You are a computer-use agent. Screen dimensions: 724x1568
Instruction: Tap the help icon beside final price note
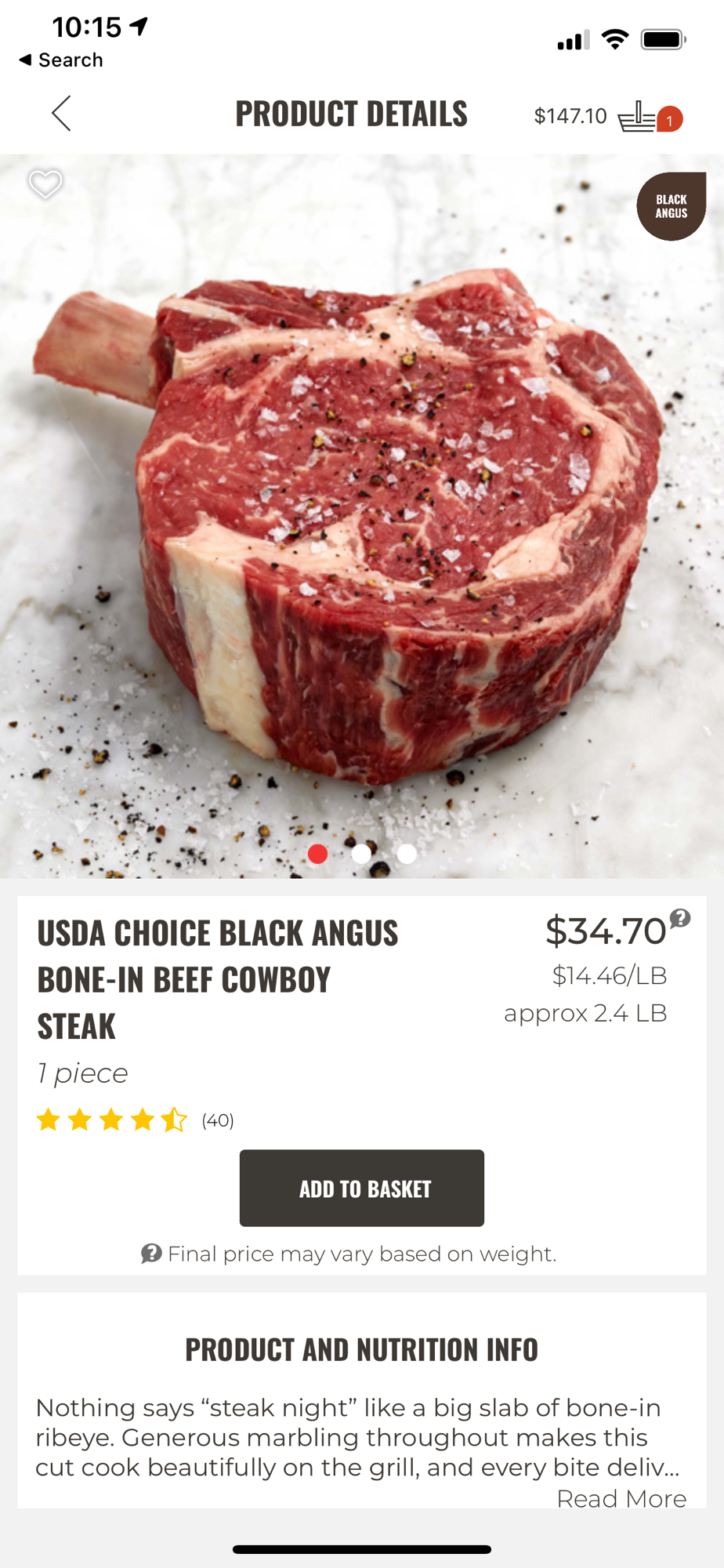point(151,1254)
